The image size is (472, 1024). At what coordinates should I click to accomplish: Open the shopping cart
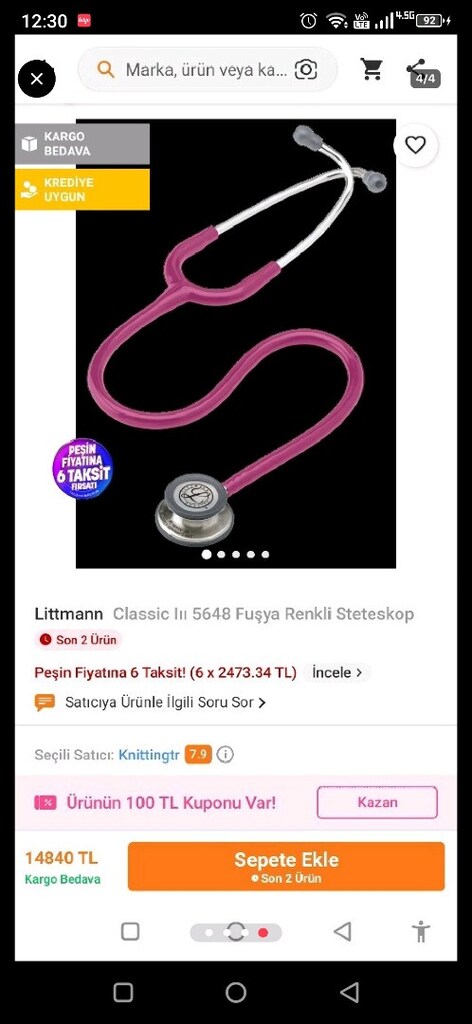point(371,69)
